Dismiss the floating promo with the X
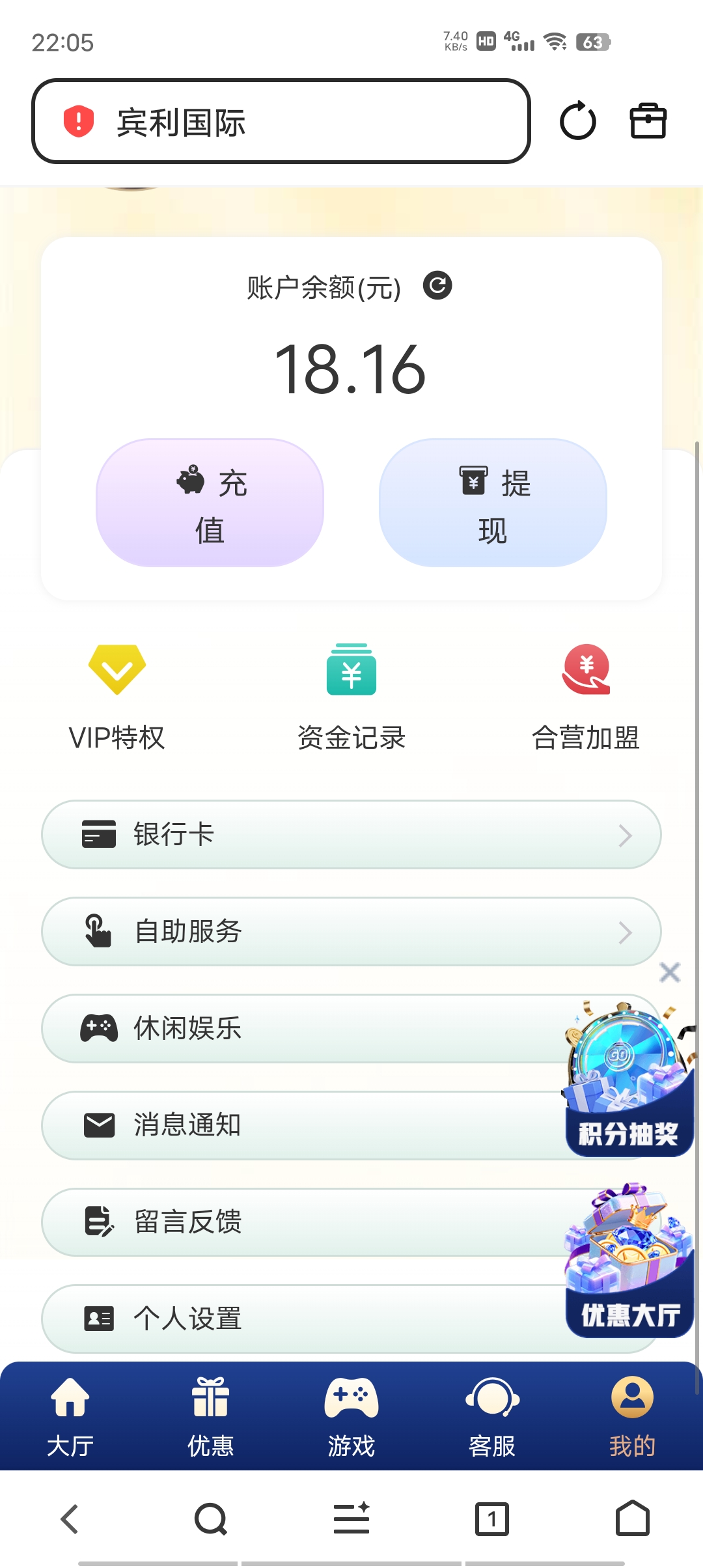Screen dimensions: 703x1568 (x=669, y=972)
